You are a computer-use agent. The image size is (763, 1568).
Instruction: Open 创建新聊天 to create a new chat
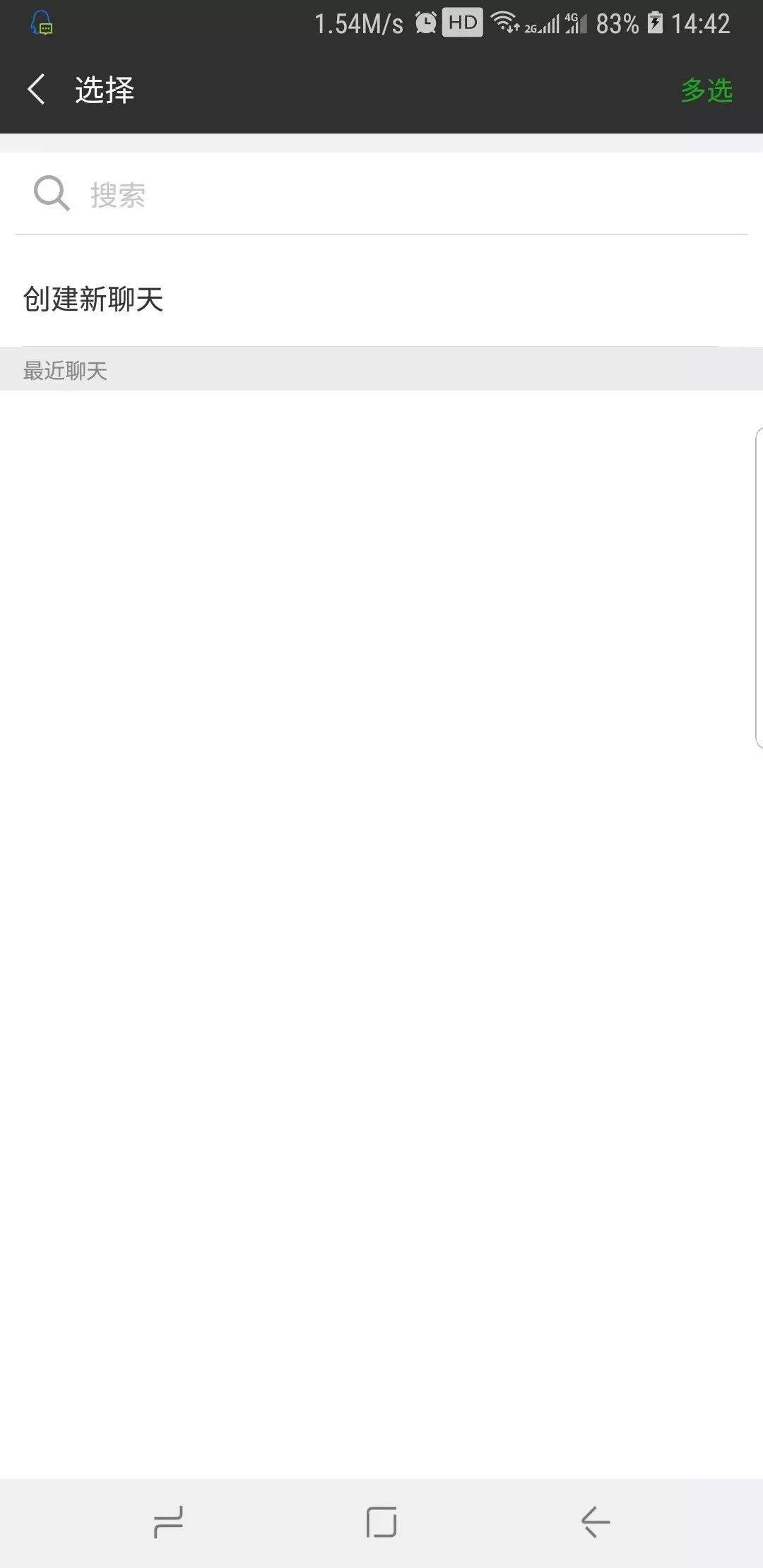(x=93, y=299)
